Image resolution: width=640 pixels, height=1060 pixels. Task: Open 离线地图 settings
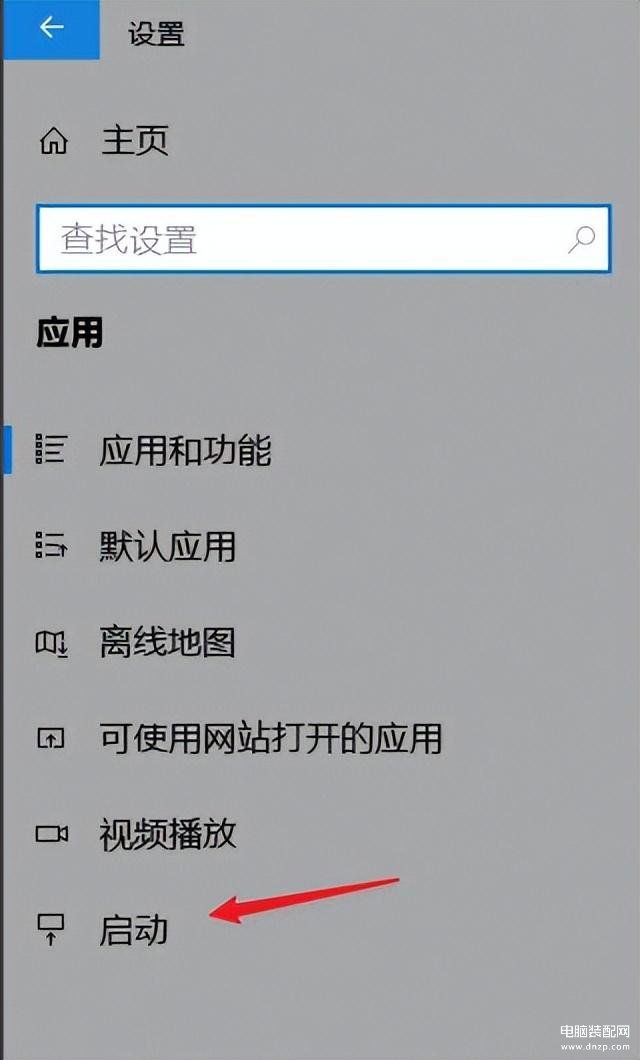137,642
